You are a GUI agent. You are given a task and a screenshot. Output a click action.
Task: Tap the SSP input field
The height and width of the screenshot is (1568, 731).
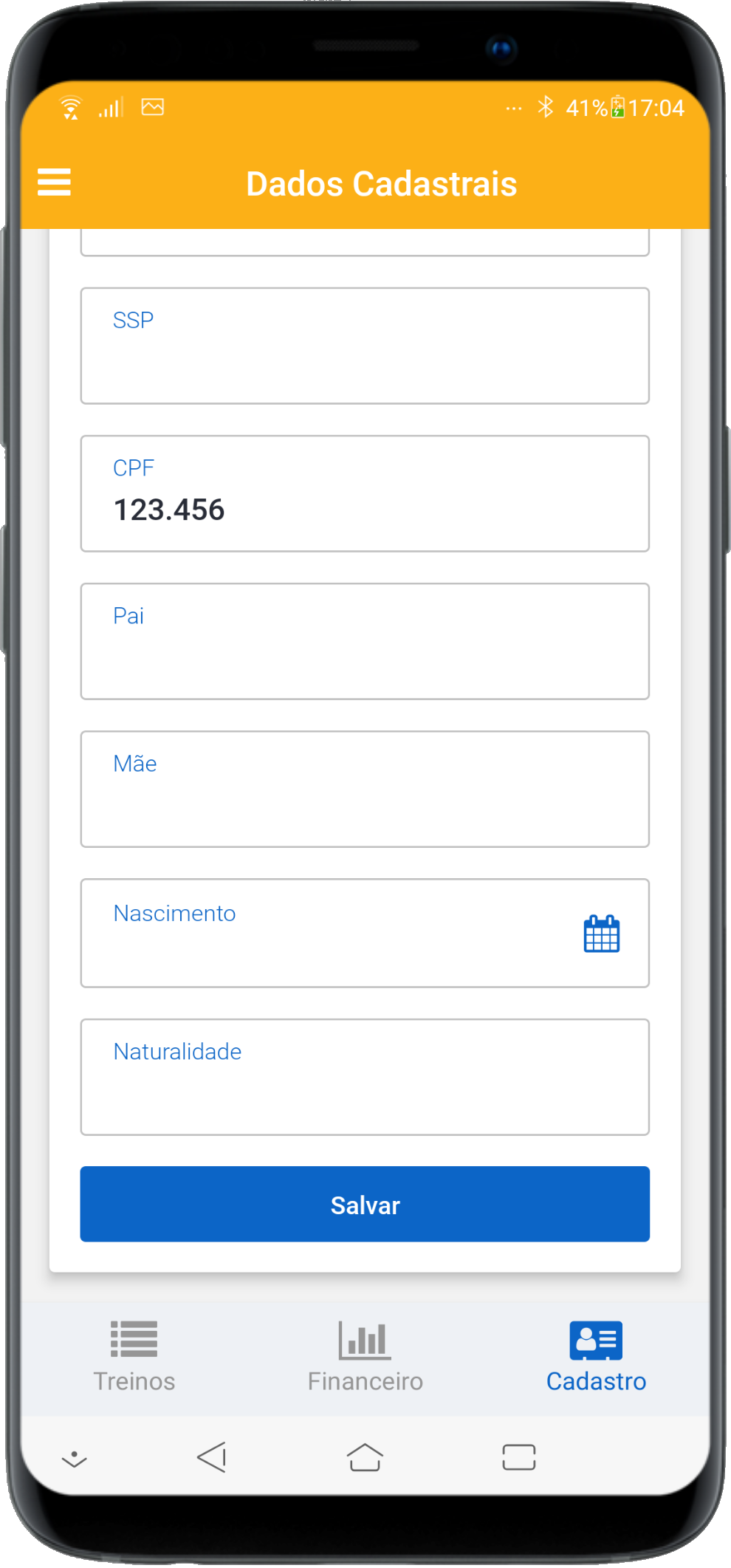click(365, 346)
